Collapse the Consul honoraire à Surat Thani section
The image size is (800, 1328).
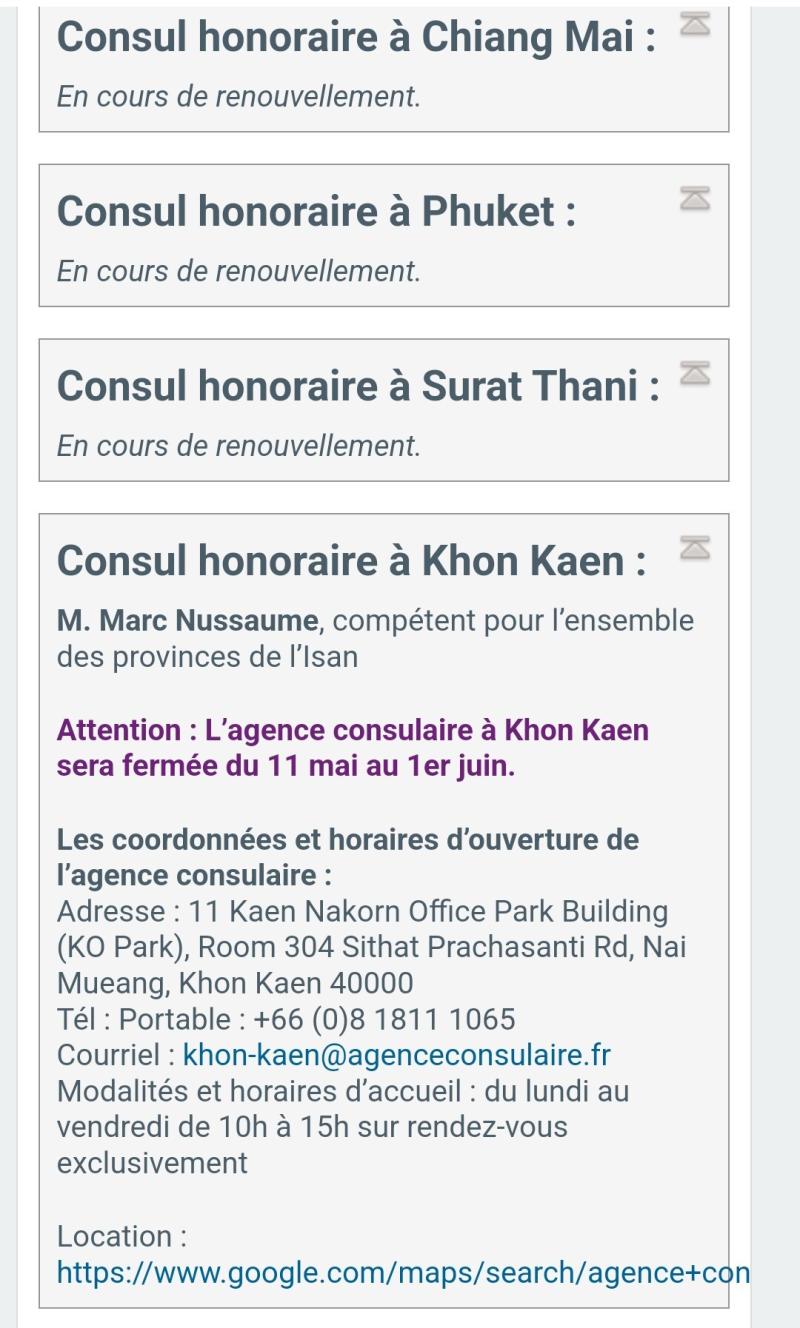tap(694, 373)
